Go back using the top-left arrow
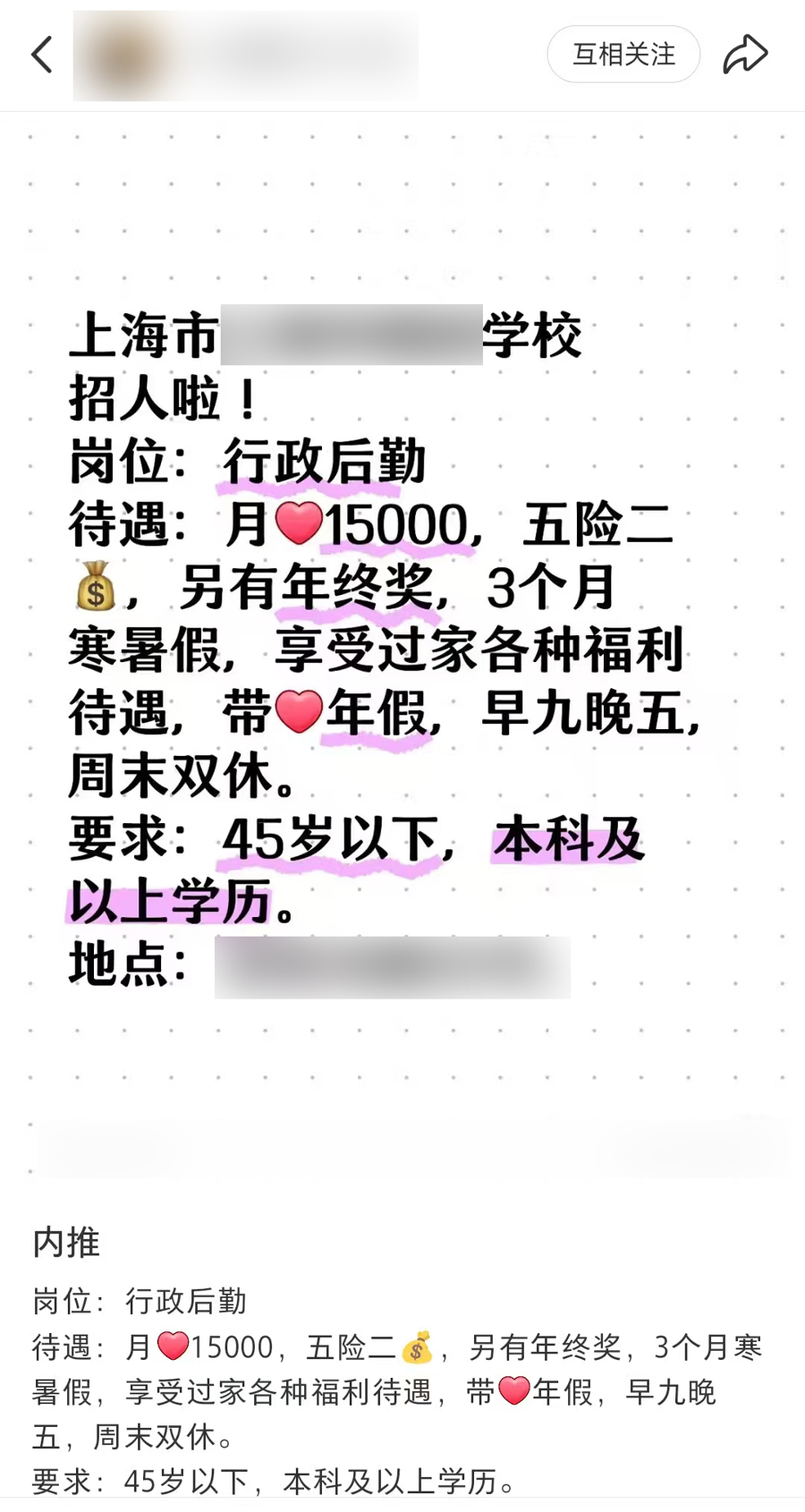Image resolution: width=805 pixels, height=1512 pixels. tap(42, 55)
